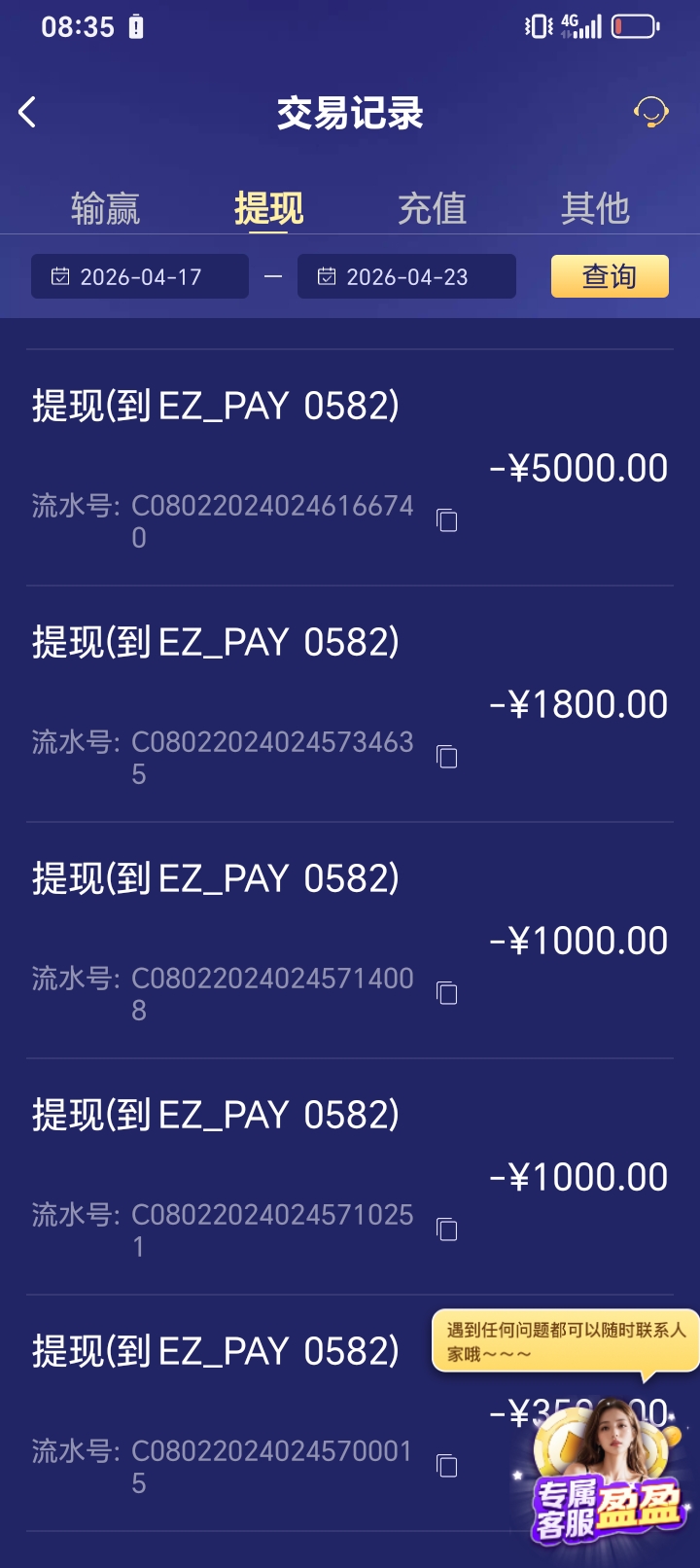Switch to the 输赢 tab

105,207
